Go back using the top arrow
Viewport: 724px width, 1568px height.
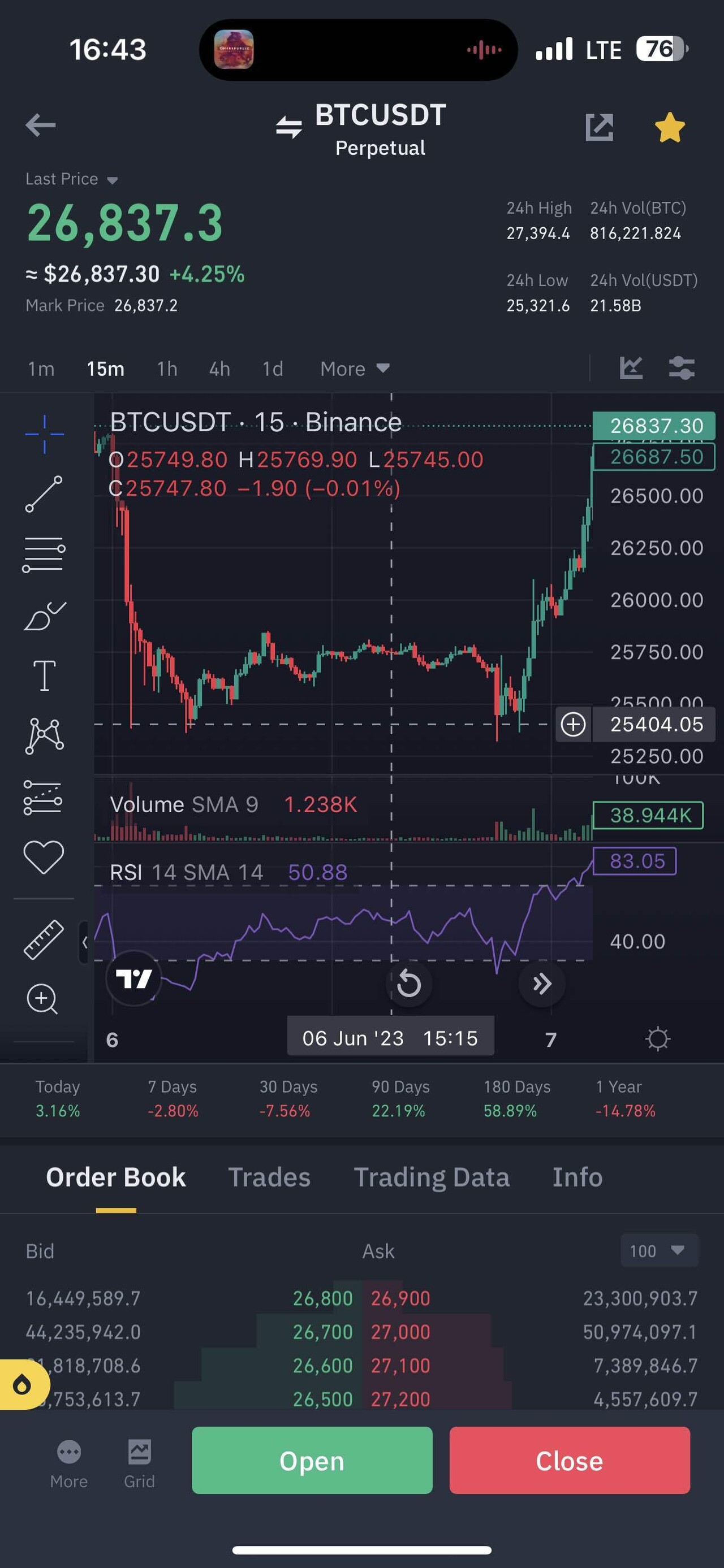coord(40,125)
